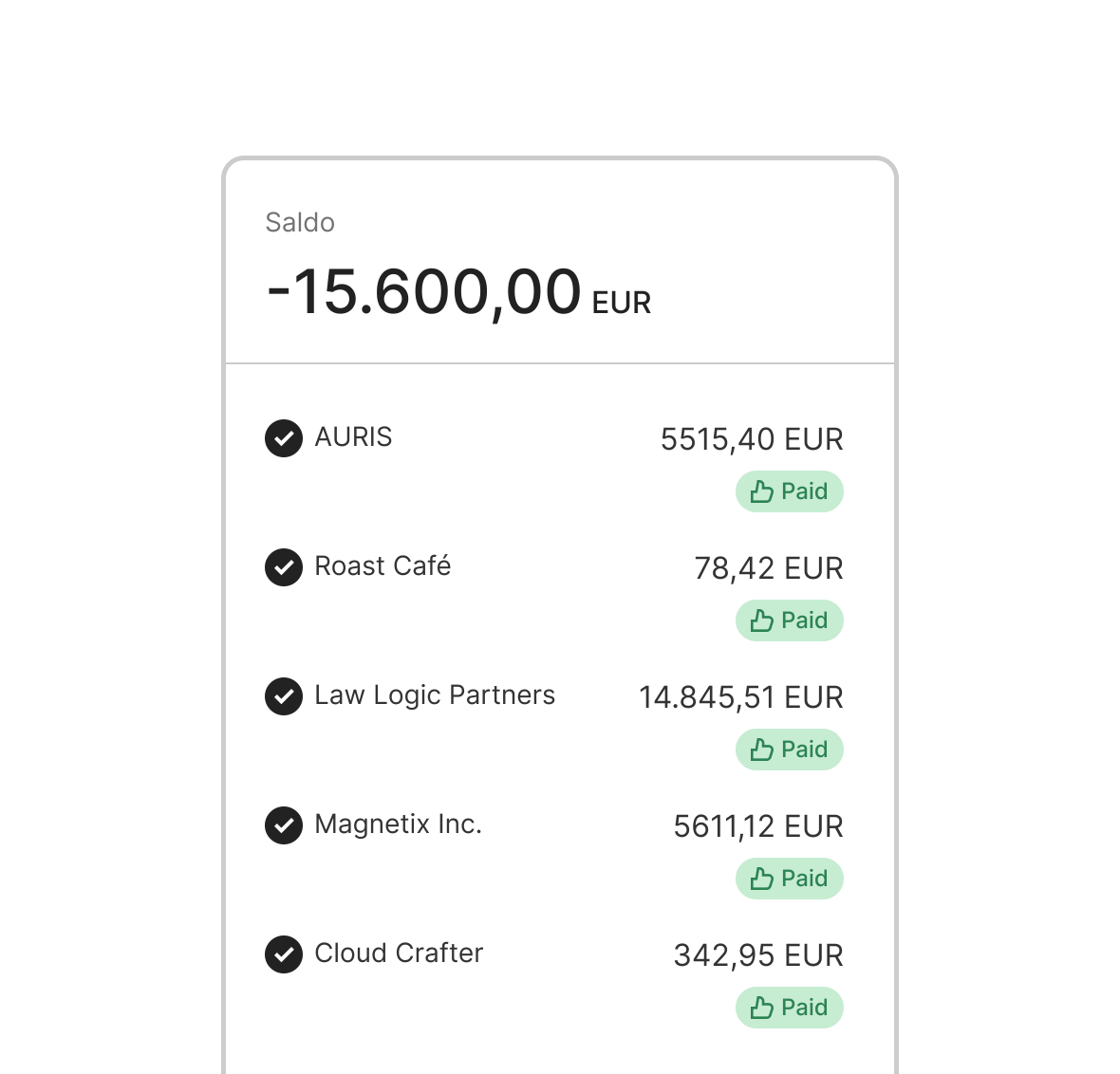View the Law Logic Partners payment
This screenshot has width=1120, height=1074.
click(x=434, y=695)
